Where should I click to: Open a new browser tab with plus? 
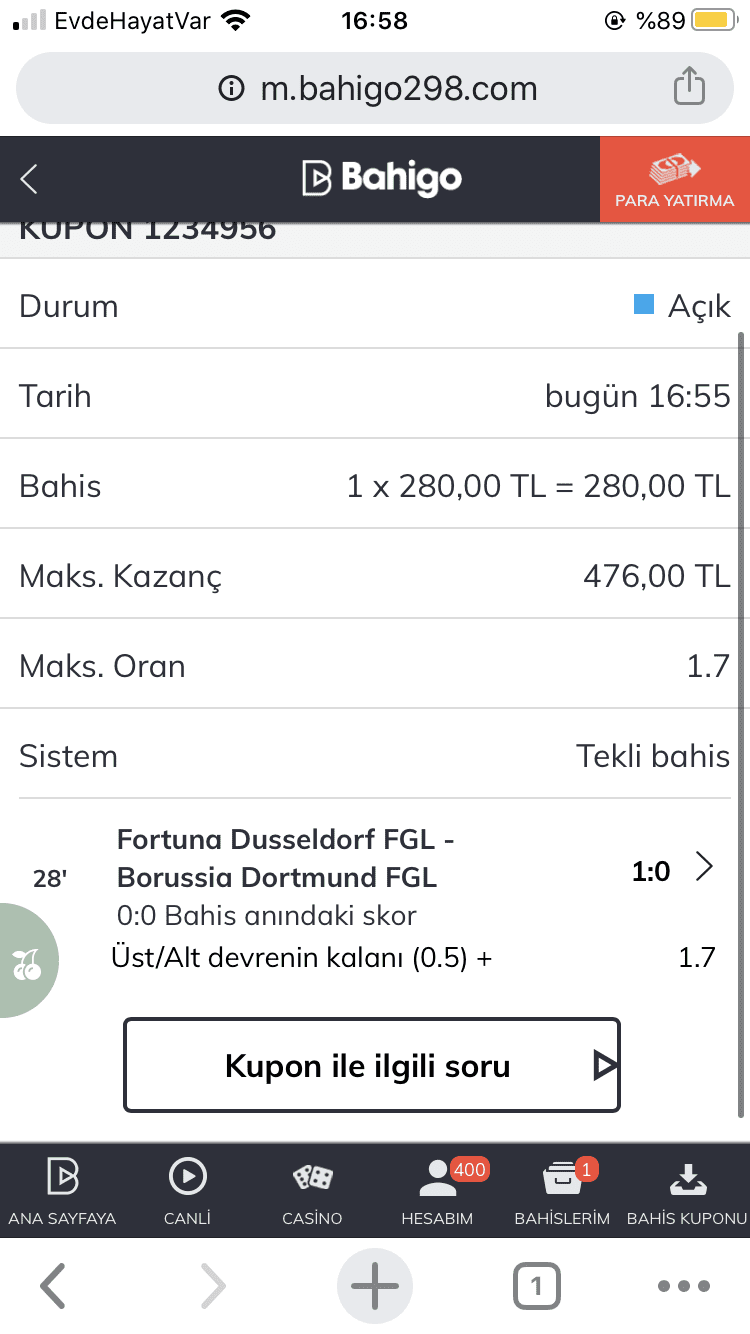pos(375,1286)
